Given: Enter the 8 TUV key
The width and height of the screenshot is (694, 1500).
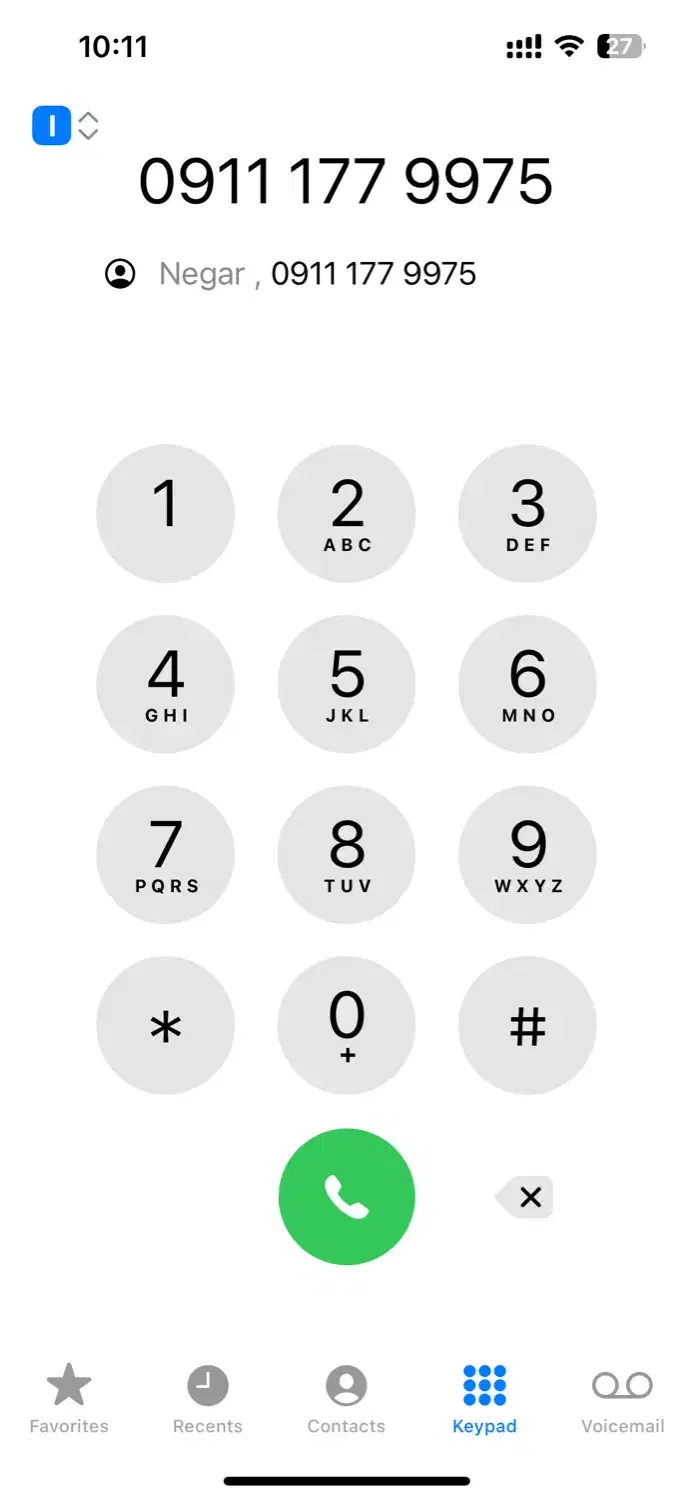Looking at the screenshot, I should pos(346,855).
